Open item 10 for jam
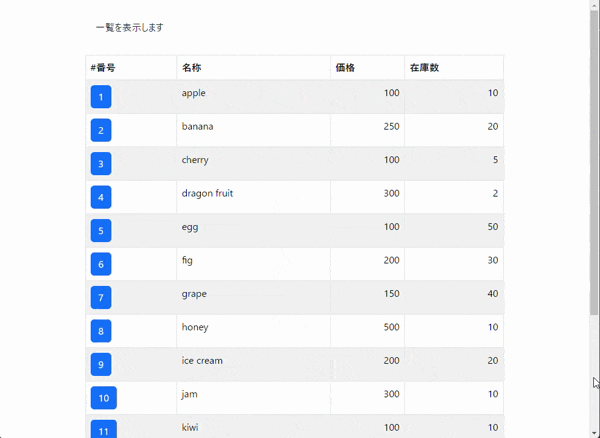Viewport: 600px width, 438px height. click(104, 398)
